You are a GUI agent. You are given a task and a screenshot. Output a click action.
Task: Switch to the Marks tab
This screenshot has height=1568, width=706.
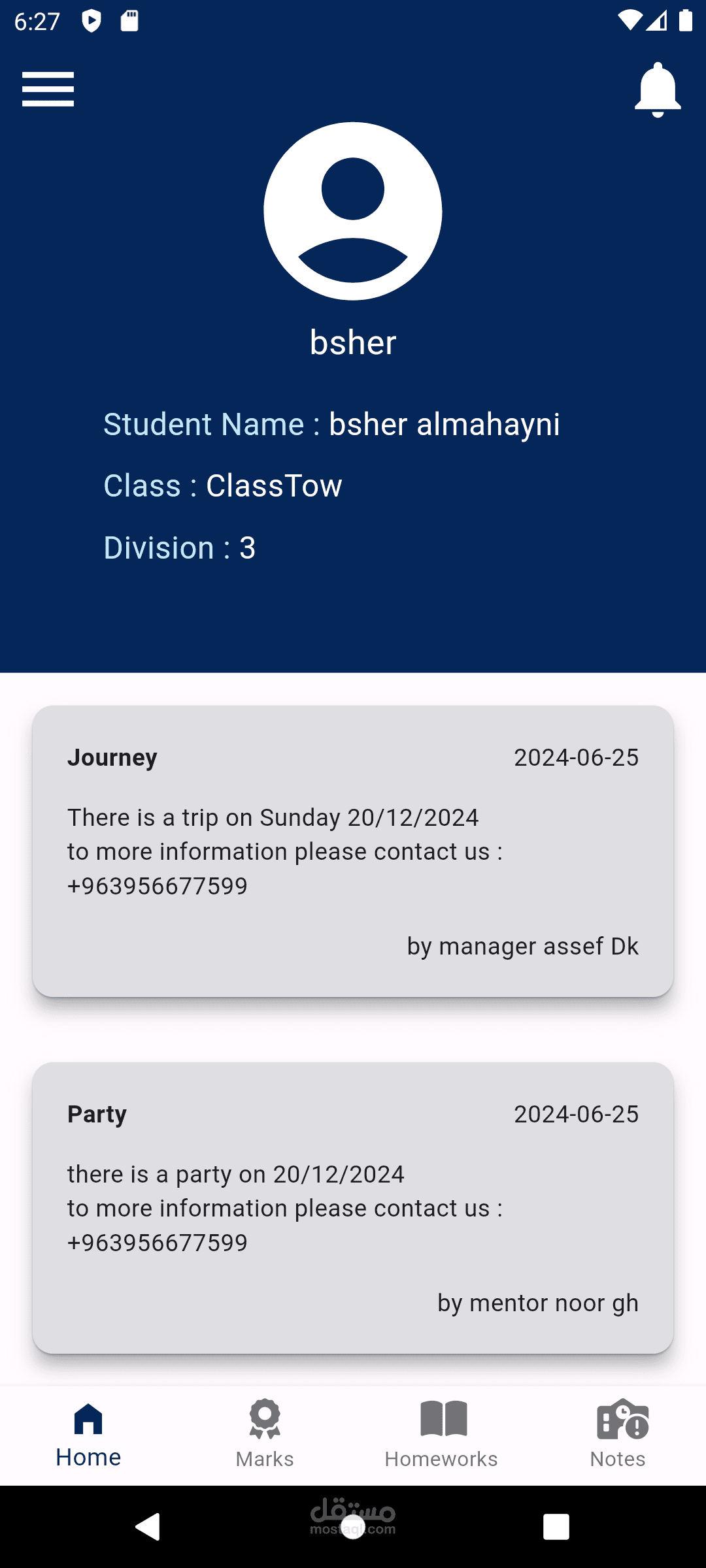pos(265,1435)
